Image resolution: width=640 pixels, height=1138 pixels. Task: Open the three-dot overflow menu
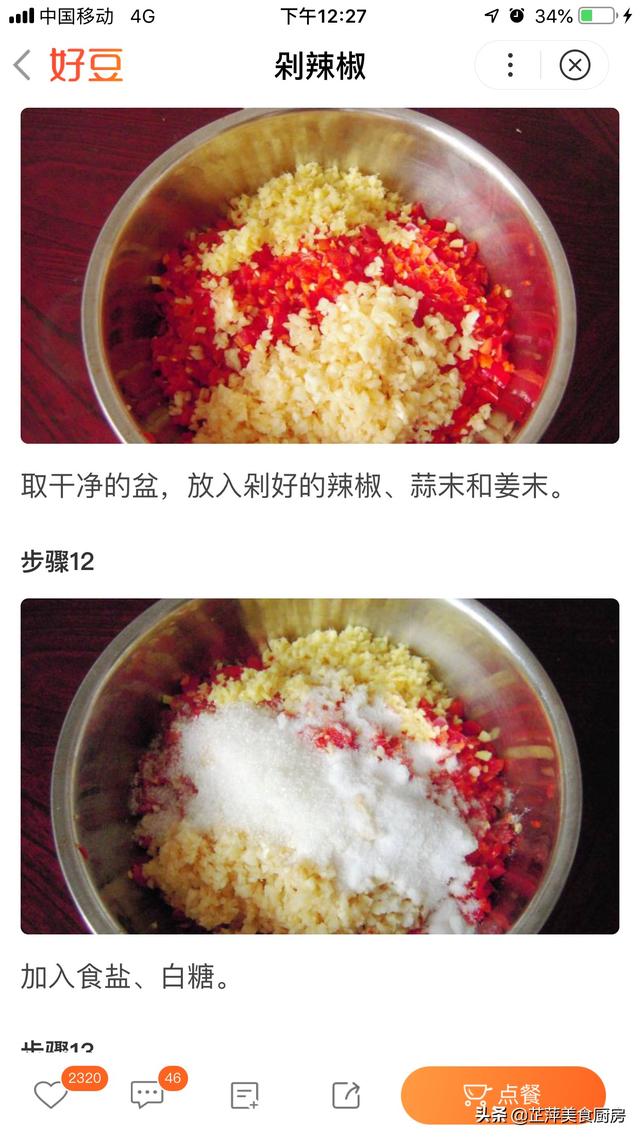tap(510, 66)
